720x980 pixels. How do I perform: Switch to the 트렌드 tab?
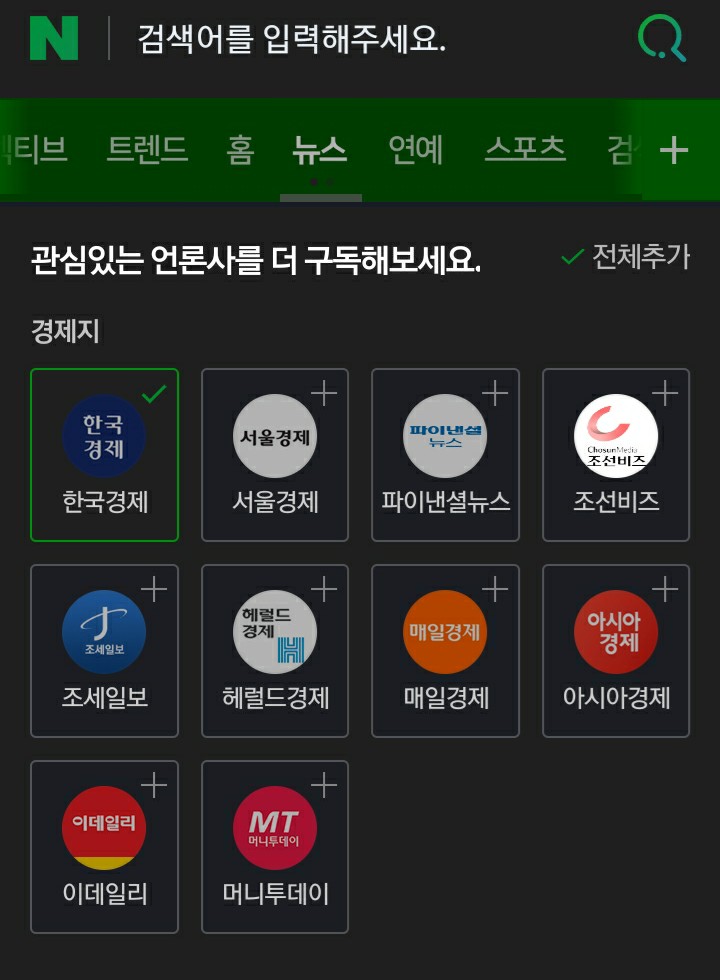(x=147, y=150)
